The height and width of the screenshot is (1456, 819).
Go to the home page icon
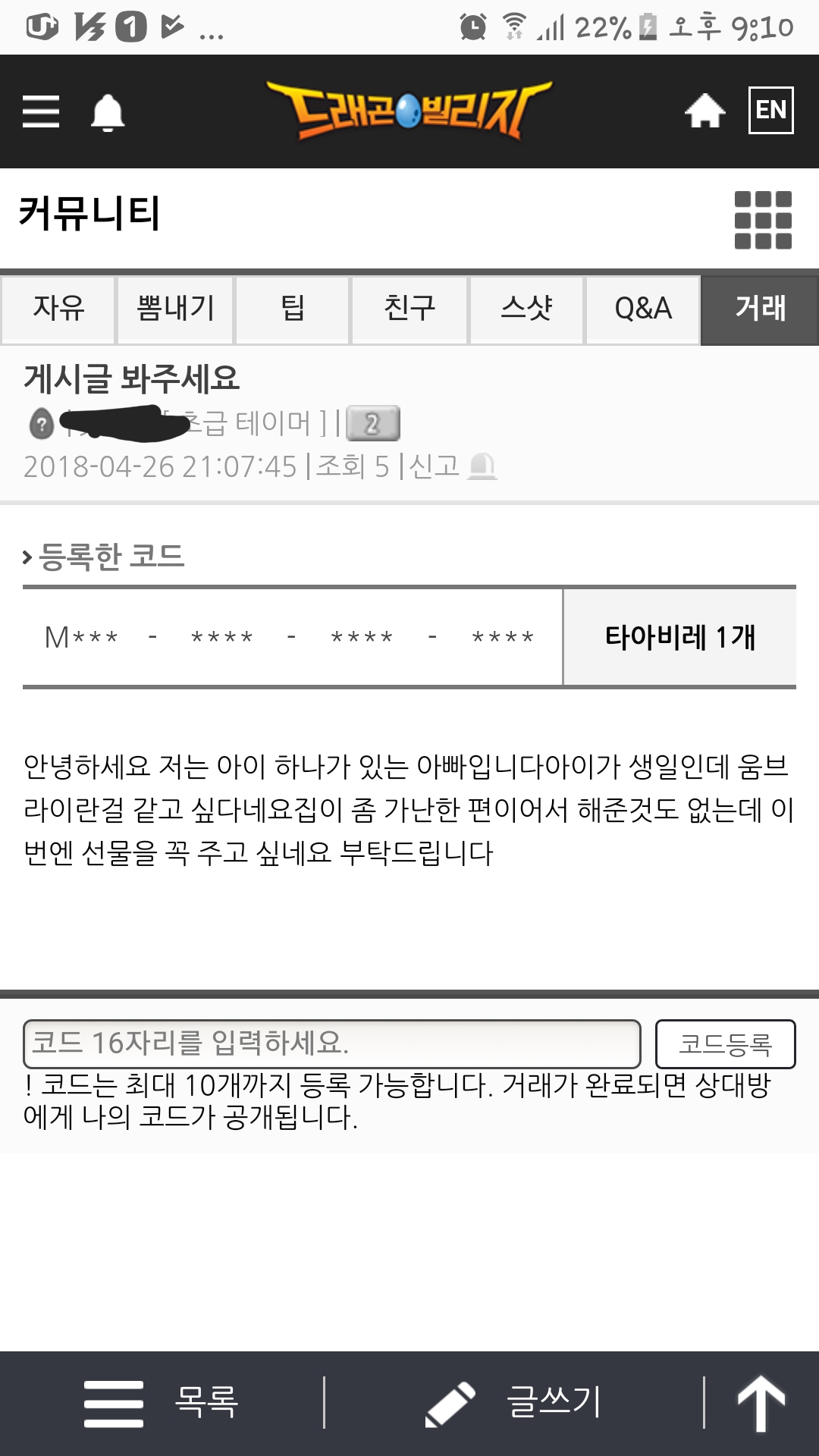(x=704, y=111)
